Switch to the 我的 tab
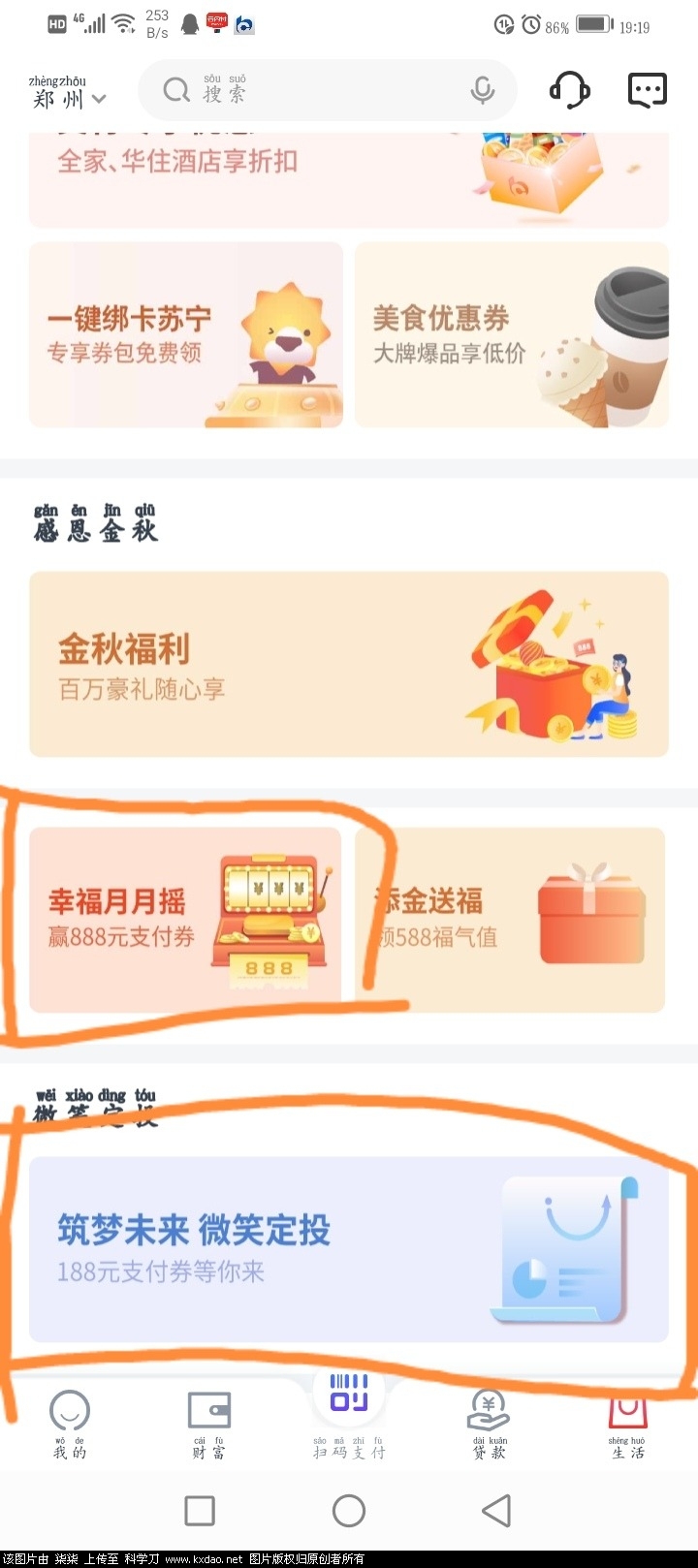This screenshot has width=698, height=1568. 70,1423
